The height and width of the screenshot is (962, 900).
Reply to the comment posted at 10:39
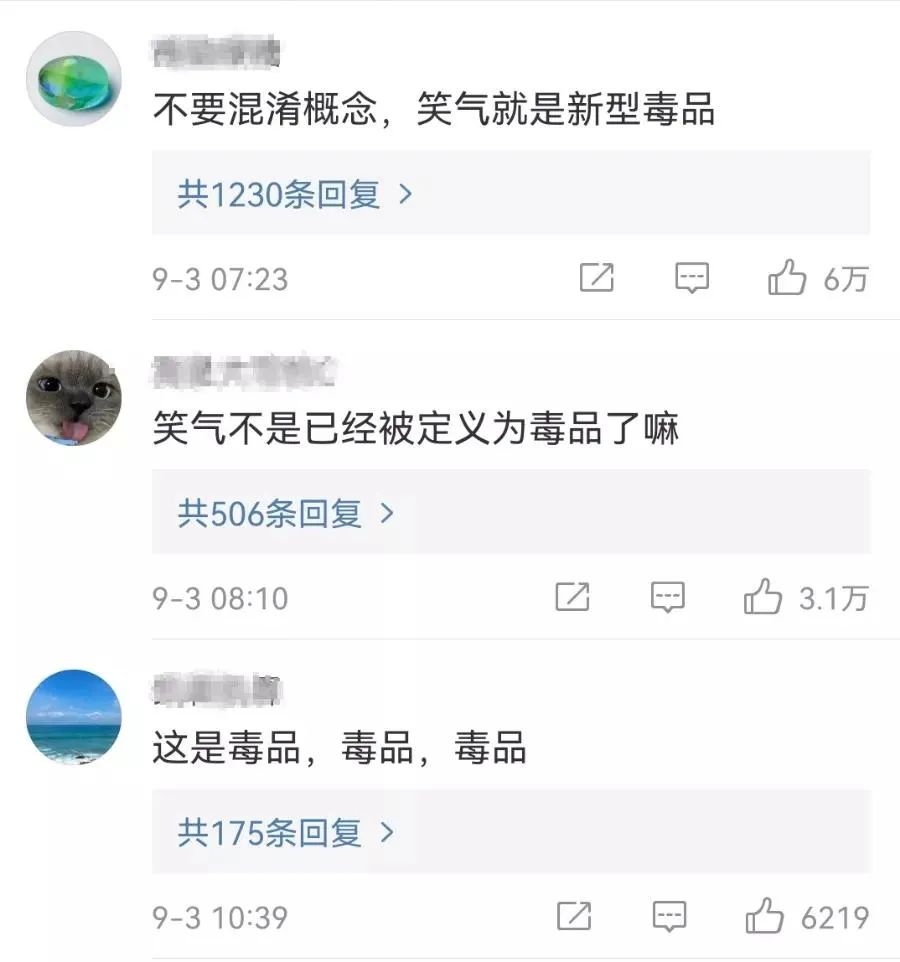point(669,916)
